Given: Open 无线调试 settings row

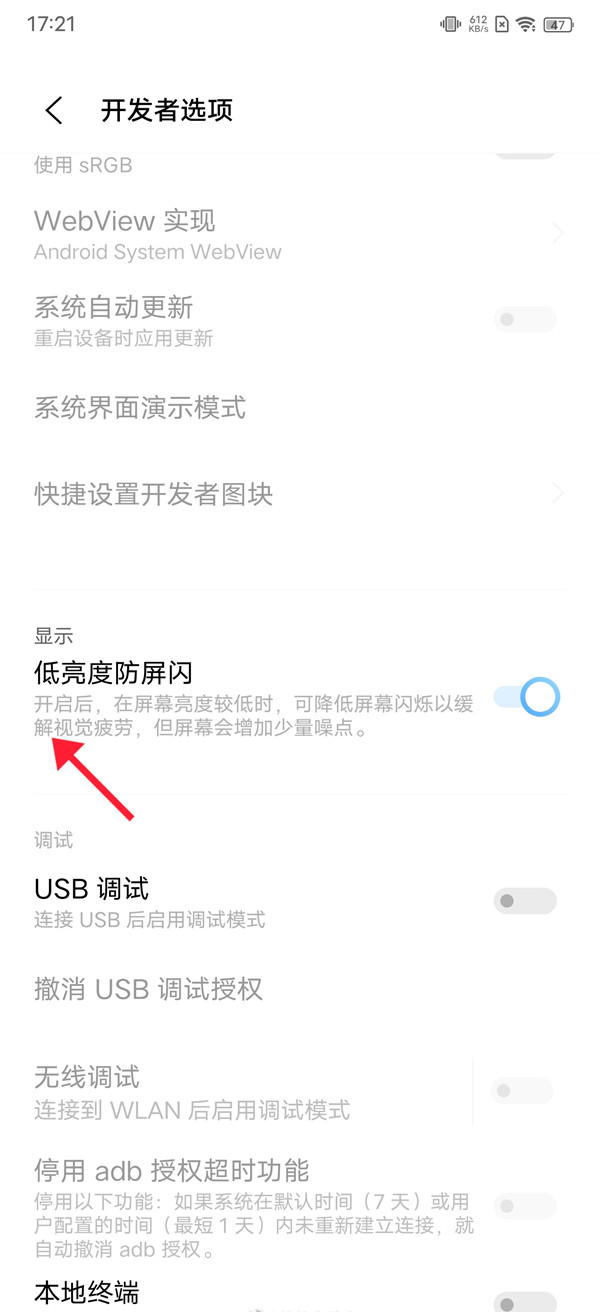Looking at the screenshot, I should click(240, 1091).
